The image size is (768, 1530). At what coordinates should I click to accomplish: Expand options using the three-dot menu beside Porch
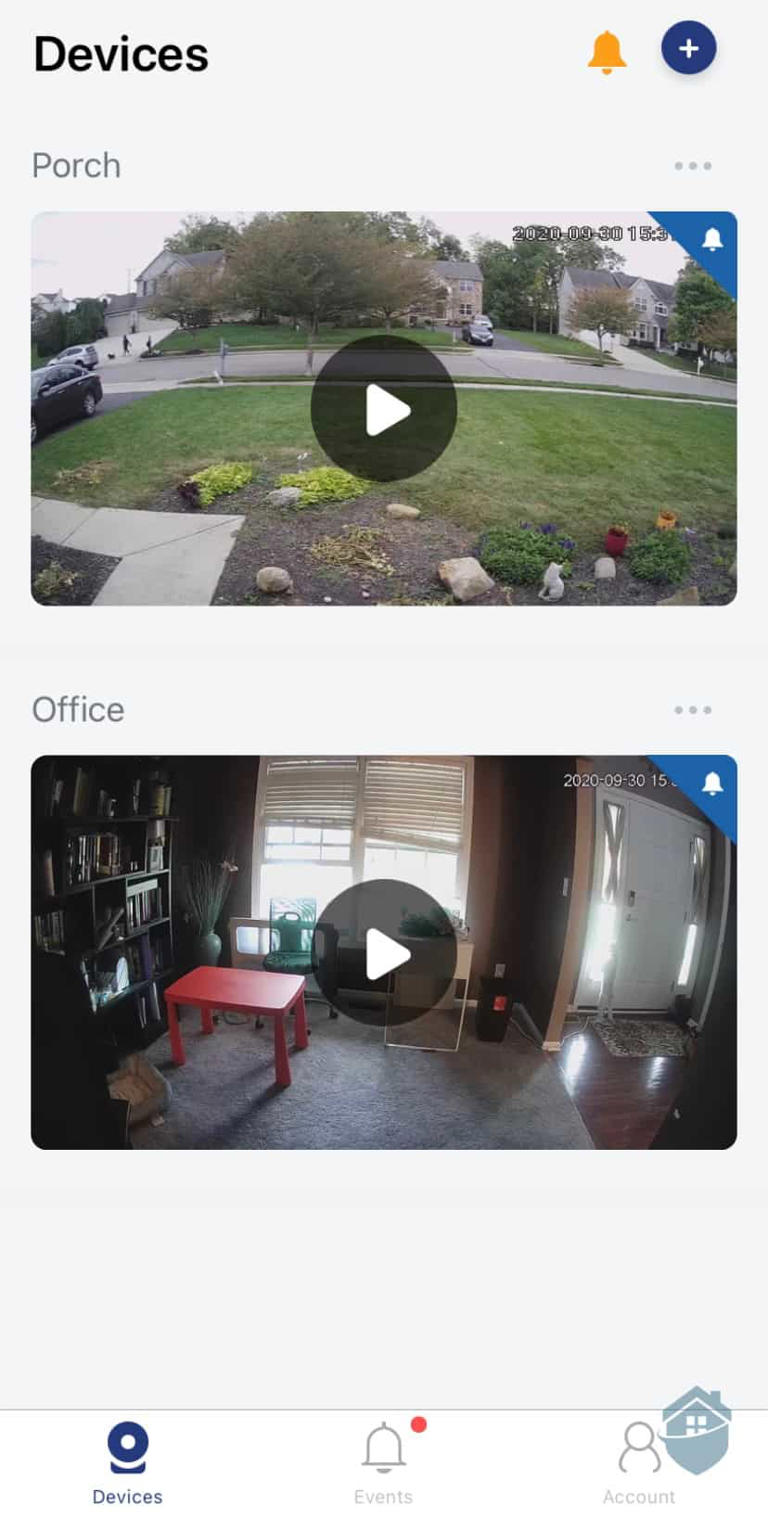694,165
